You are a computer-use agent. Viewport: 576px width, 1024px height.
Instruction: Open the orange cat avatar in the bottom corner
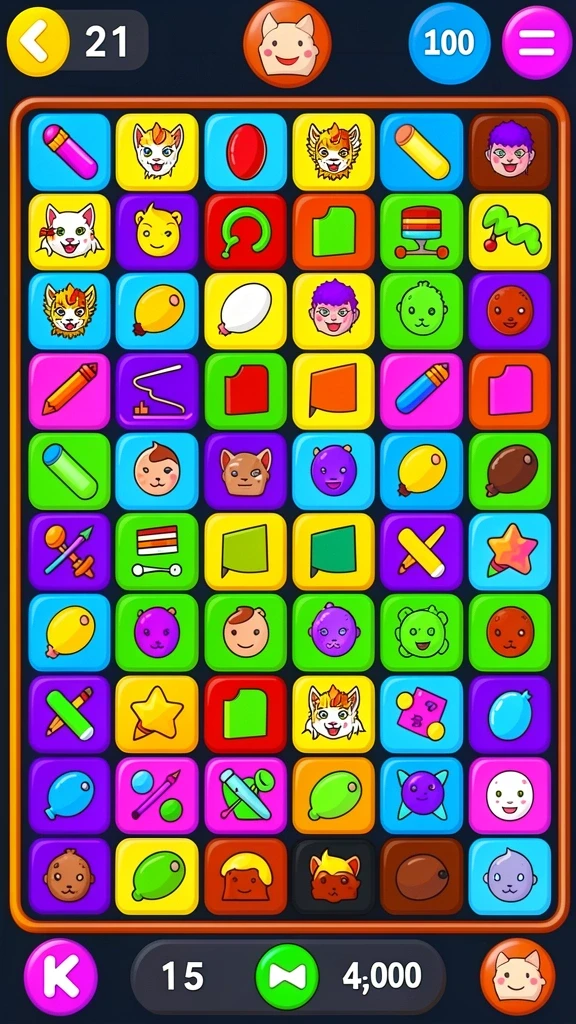517,977
